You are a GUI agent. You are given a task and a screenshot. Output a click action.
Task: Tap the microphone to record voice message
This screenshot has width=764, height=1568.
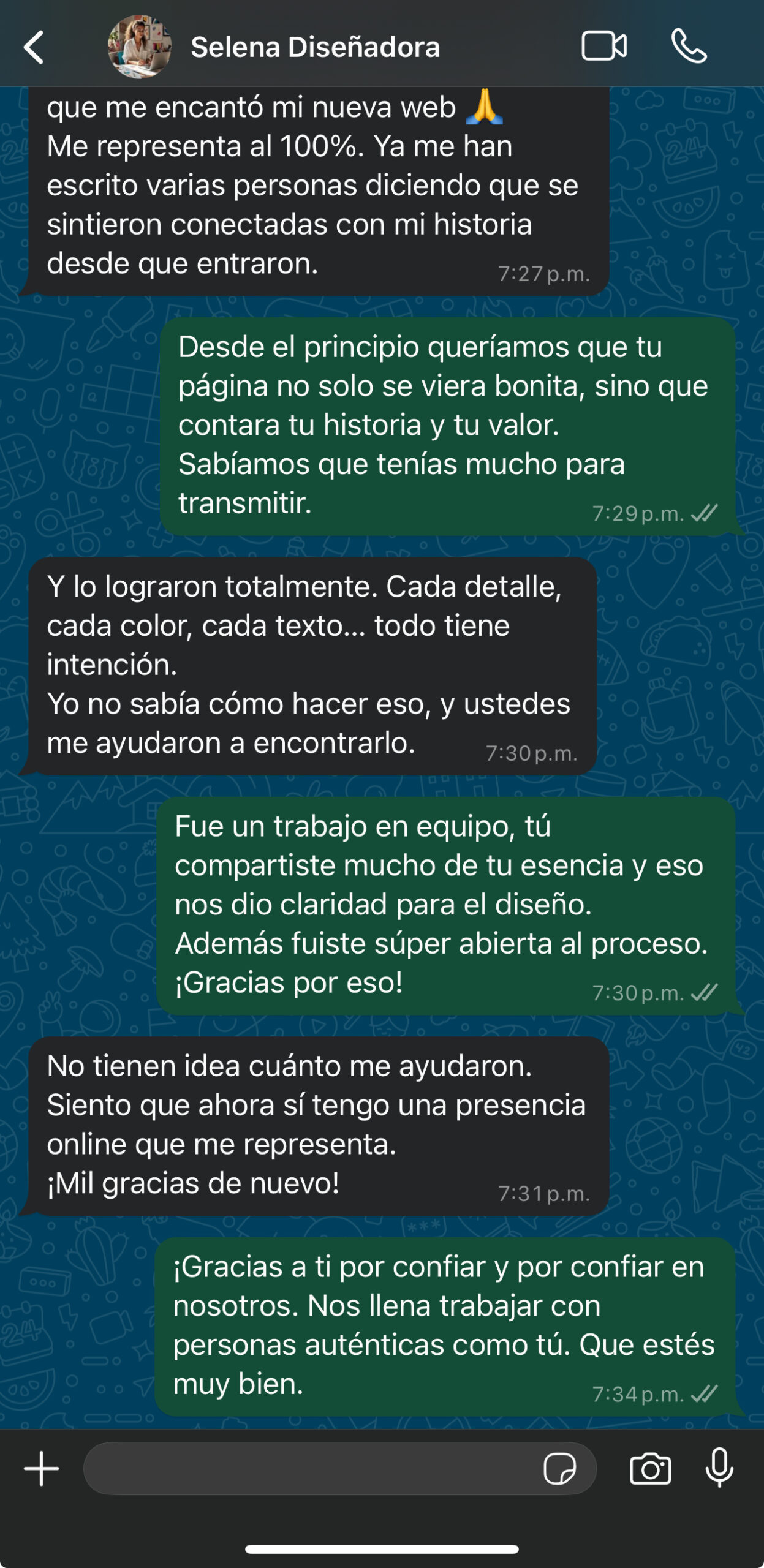coord(719,1468)
